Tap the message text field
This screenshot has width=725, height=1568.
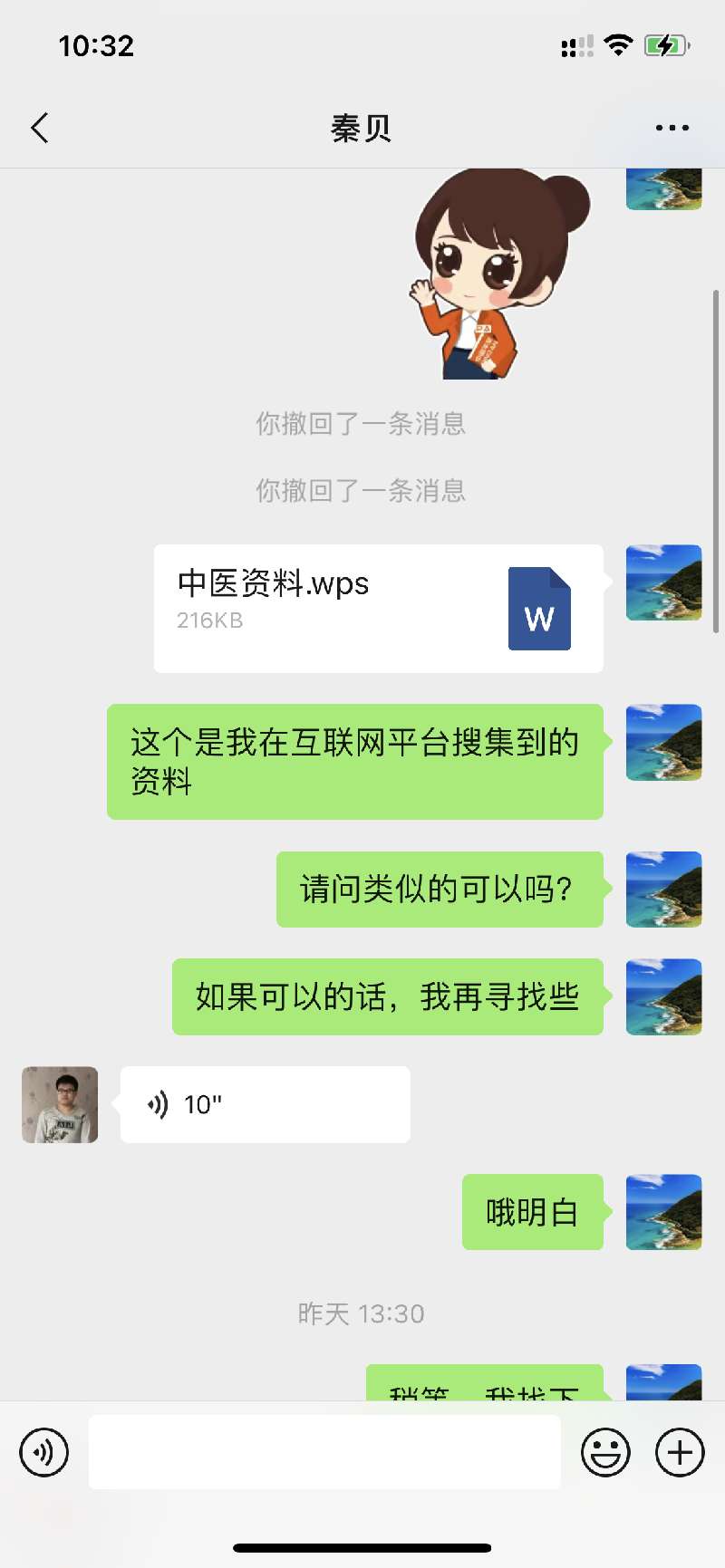[324, 1452]
